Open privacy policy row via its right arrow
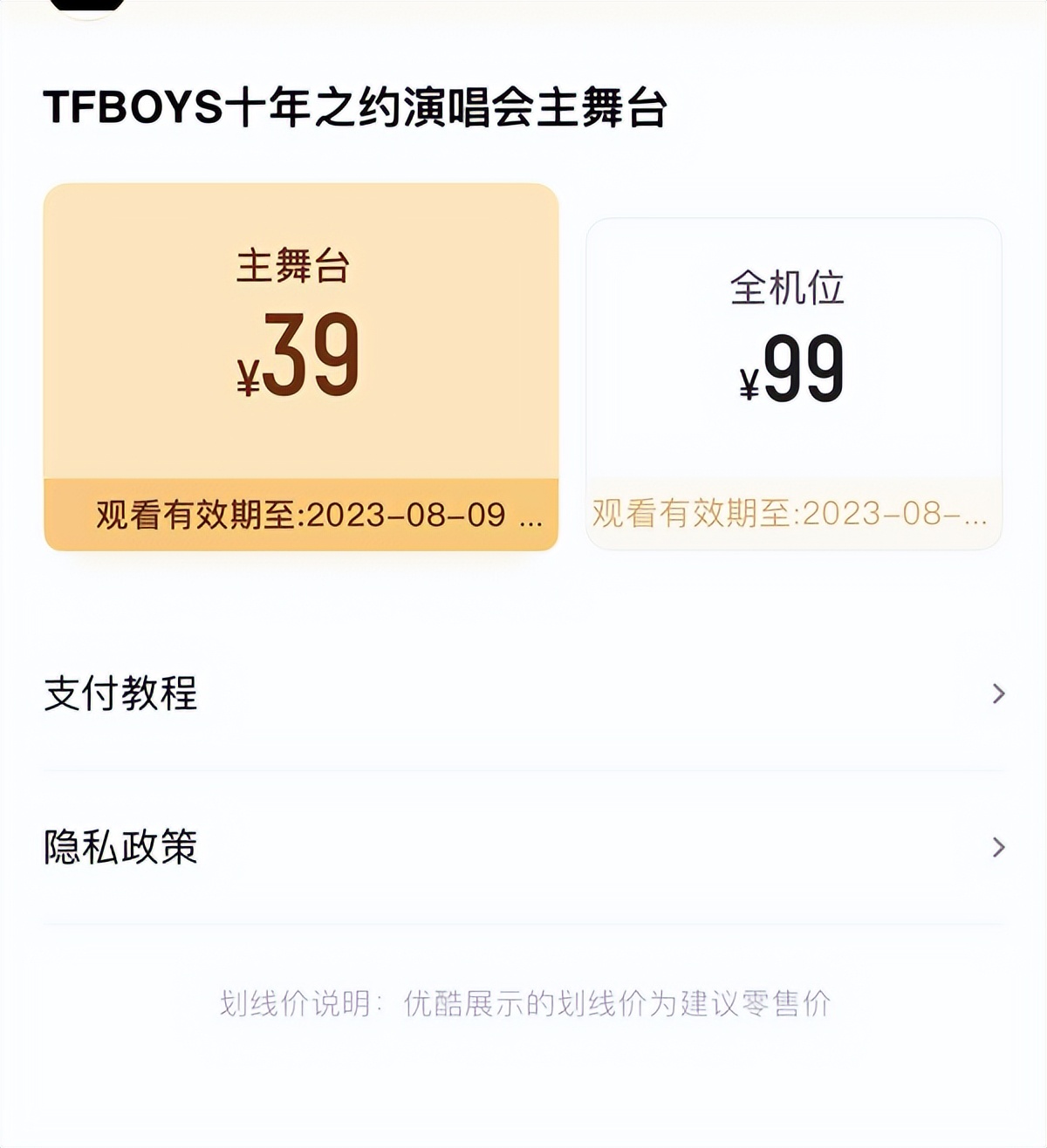The height and width of the screenshot is (1148, 1047). [1000, 844]
